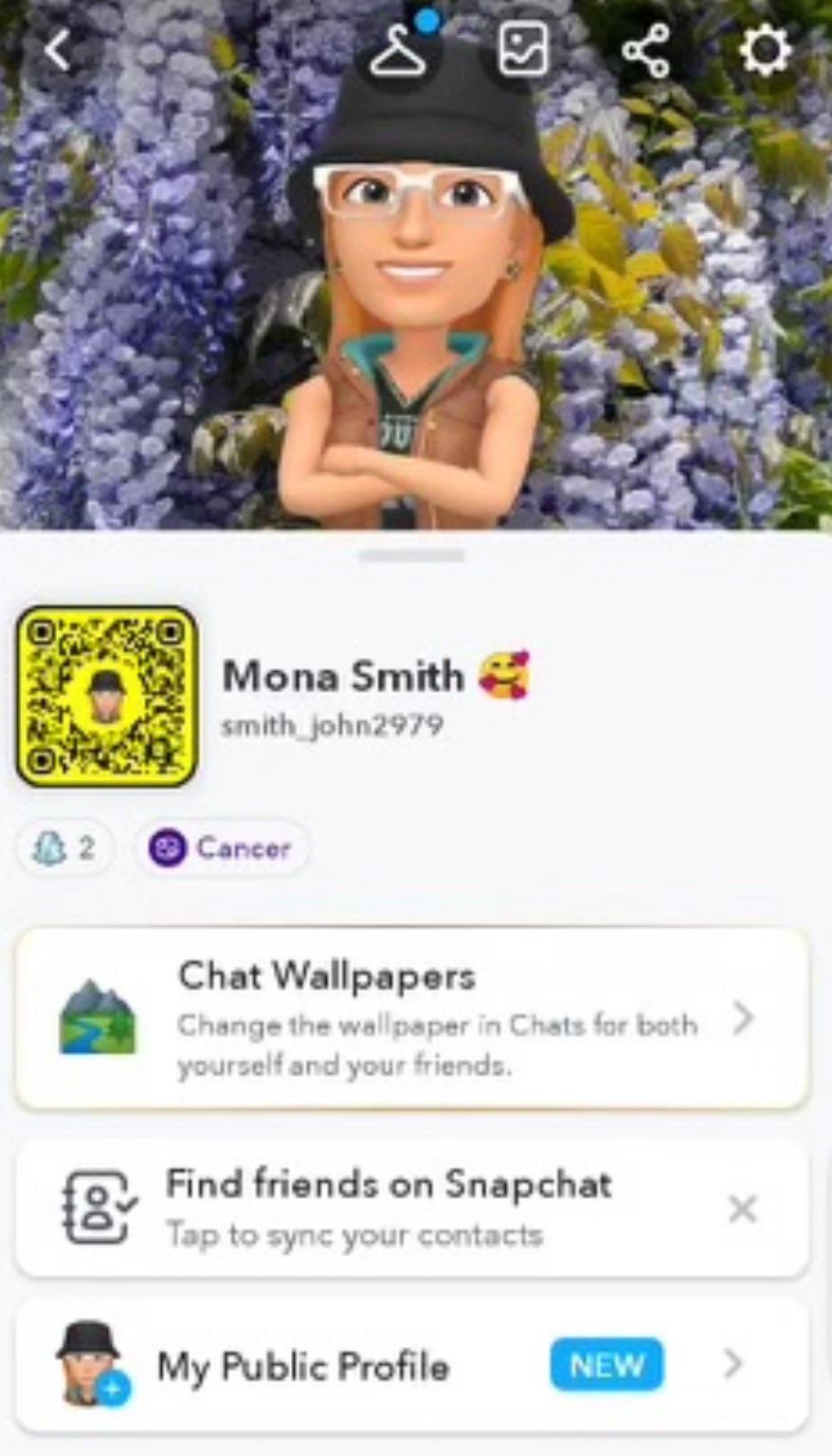Open settings gear
The image size is (832, 1456).
coord(764,50)
